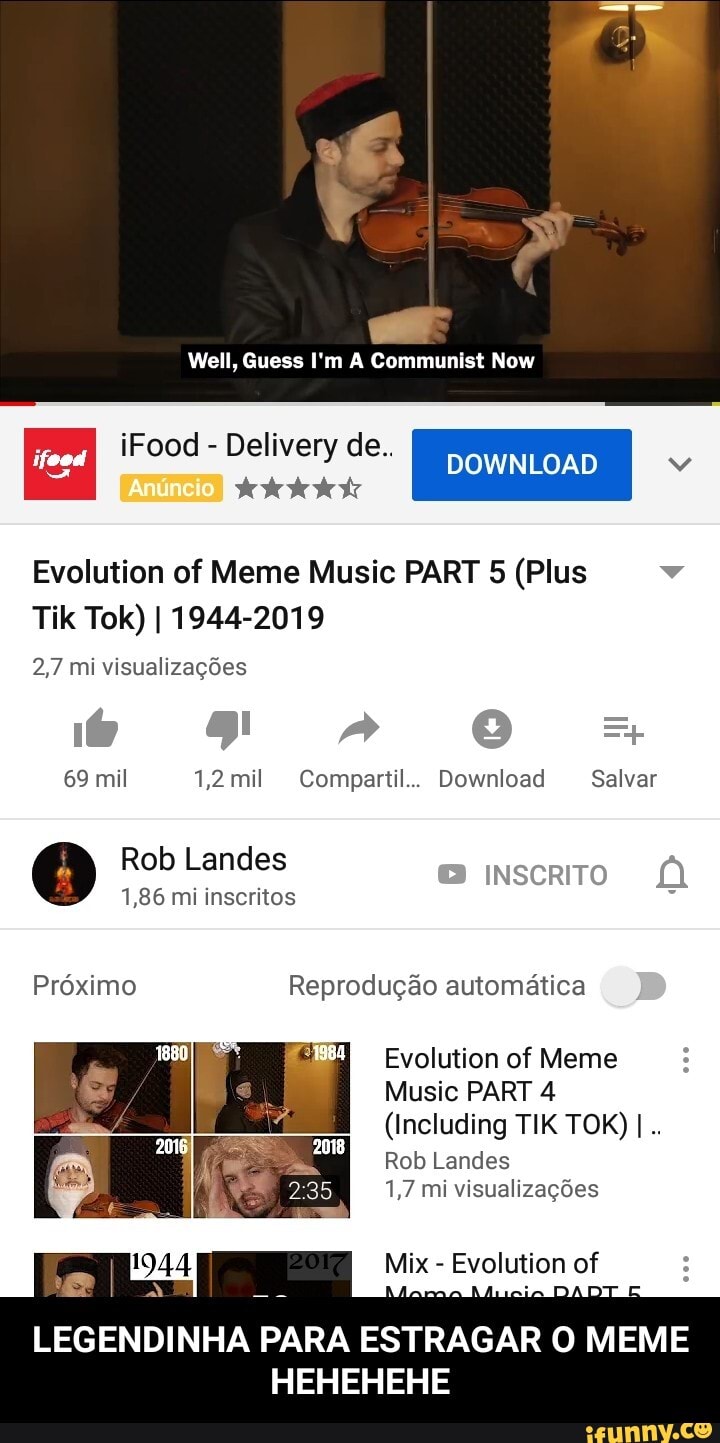Tap the Compartilhar share arrow icon
This screenshot has width=720, height=1443.
click(359, 729)
